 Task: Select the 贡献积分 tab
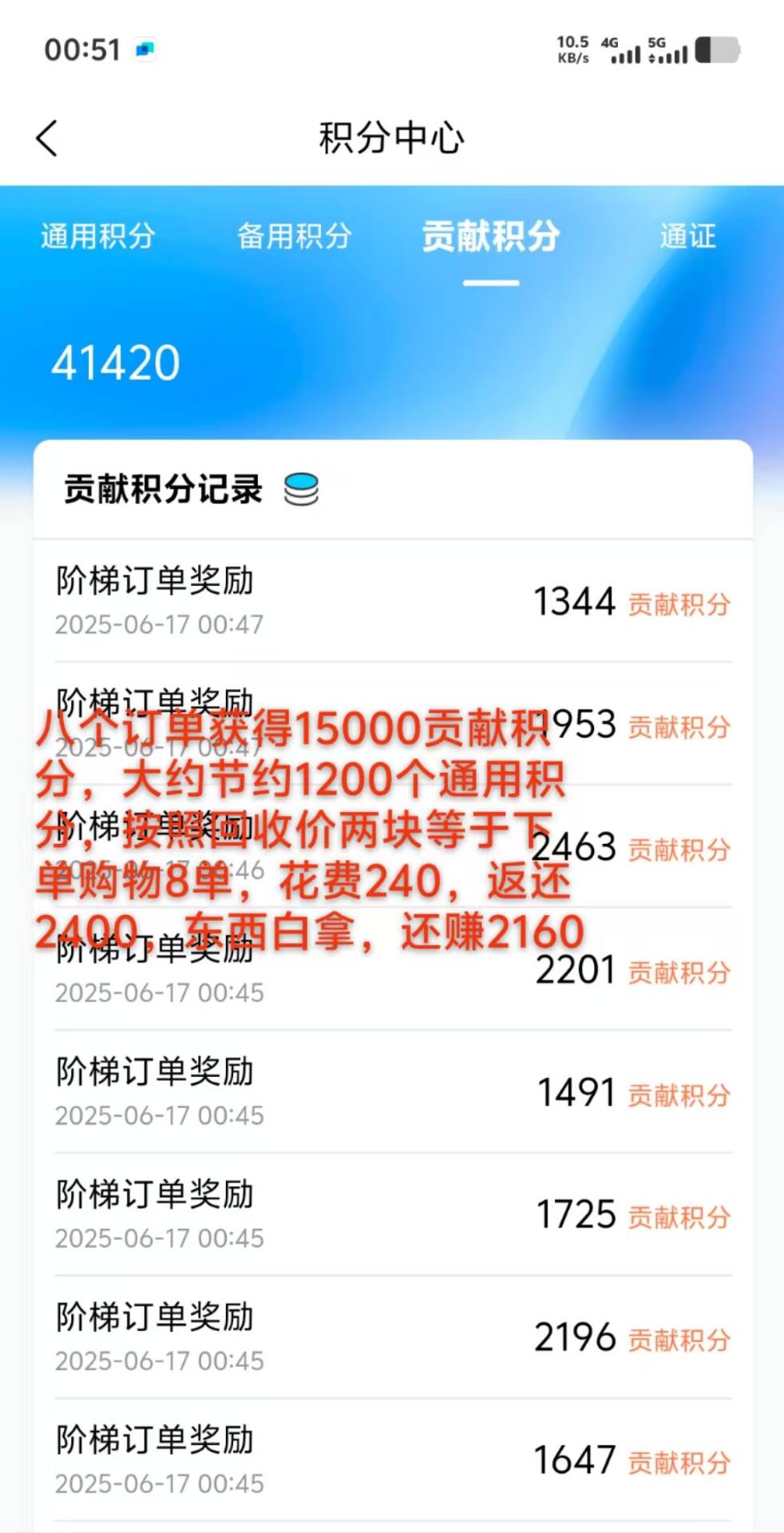(x=490, y=236)
